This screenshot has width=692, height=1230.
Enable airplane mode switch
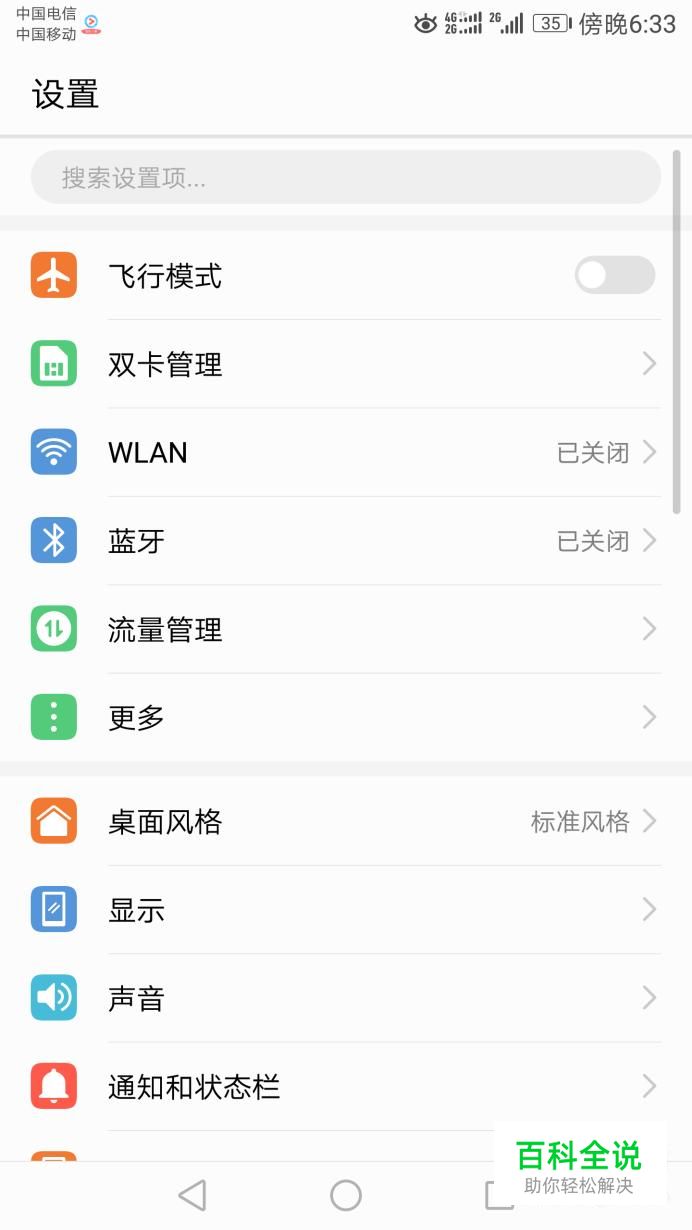[614, 275]
